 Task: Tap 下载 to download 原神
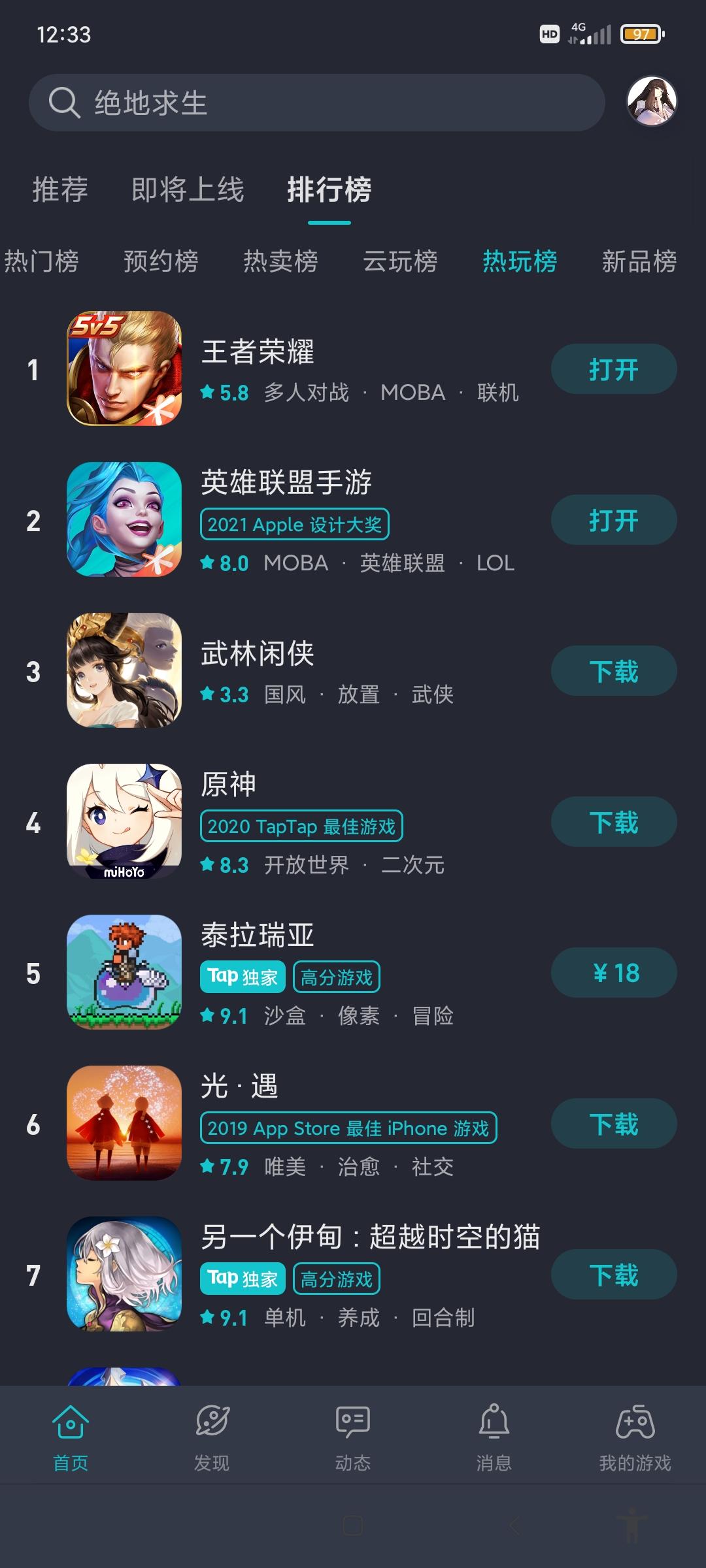coord(613,821)
